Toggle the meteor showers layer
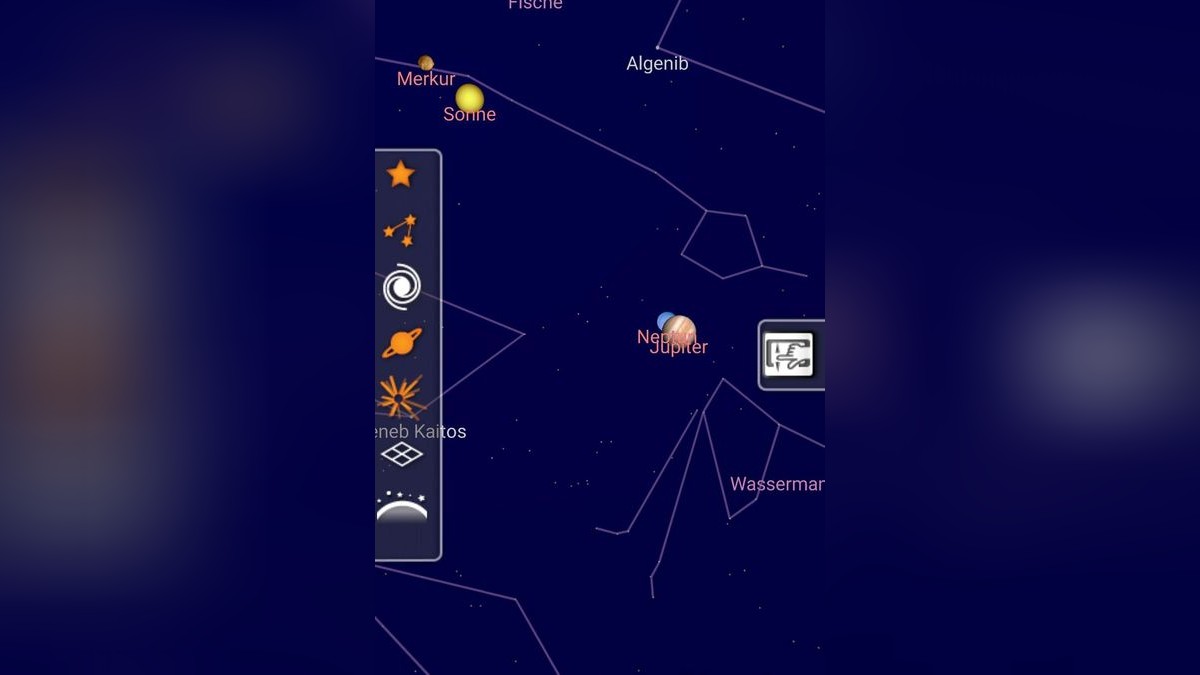The height and width of the screenshot is (675, 1200). (401, 397)
